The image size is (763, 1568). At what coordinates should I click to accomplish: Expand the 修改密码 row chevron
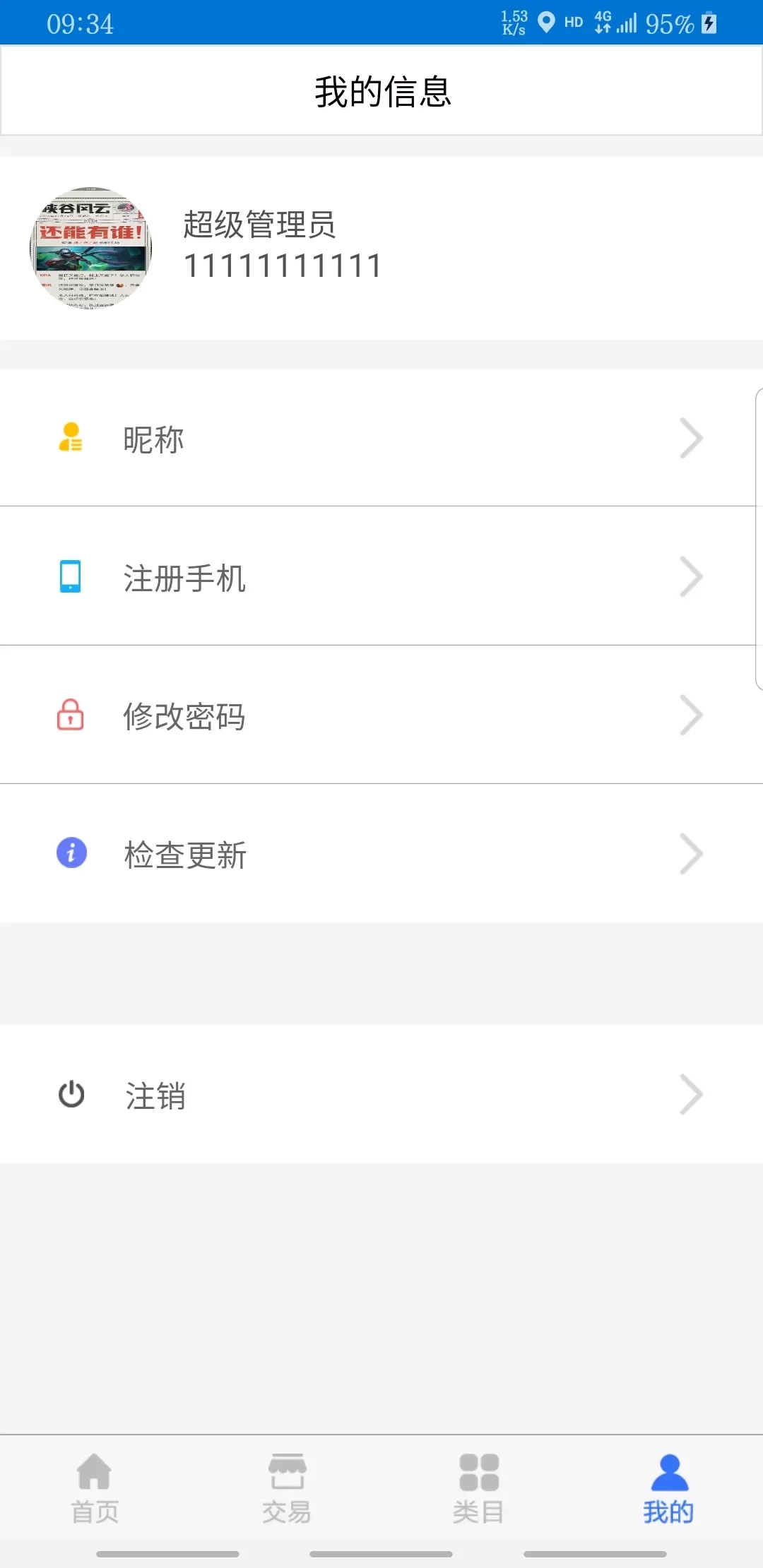[x=691, y=715]
